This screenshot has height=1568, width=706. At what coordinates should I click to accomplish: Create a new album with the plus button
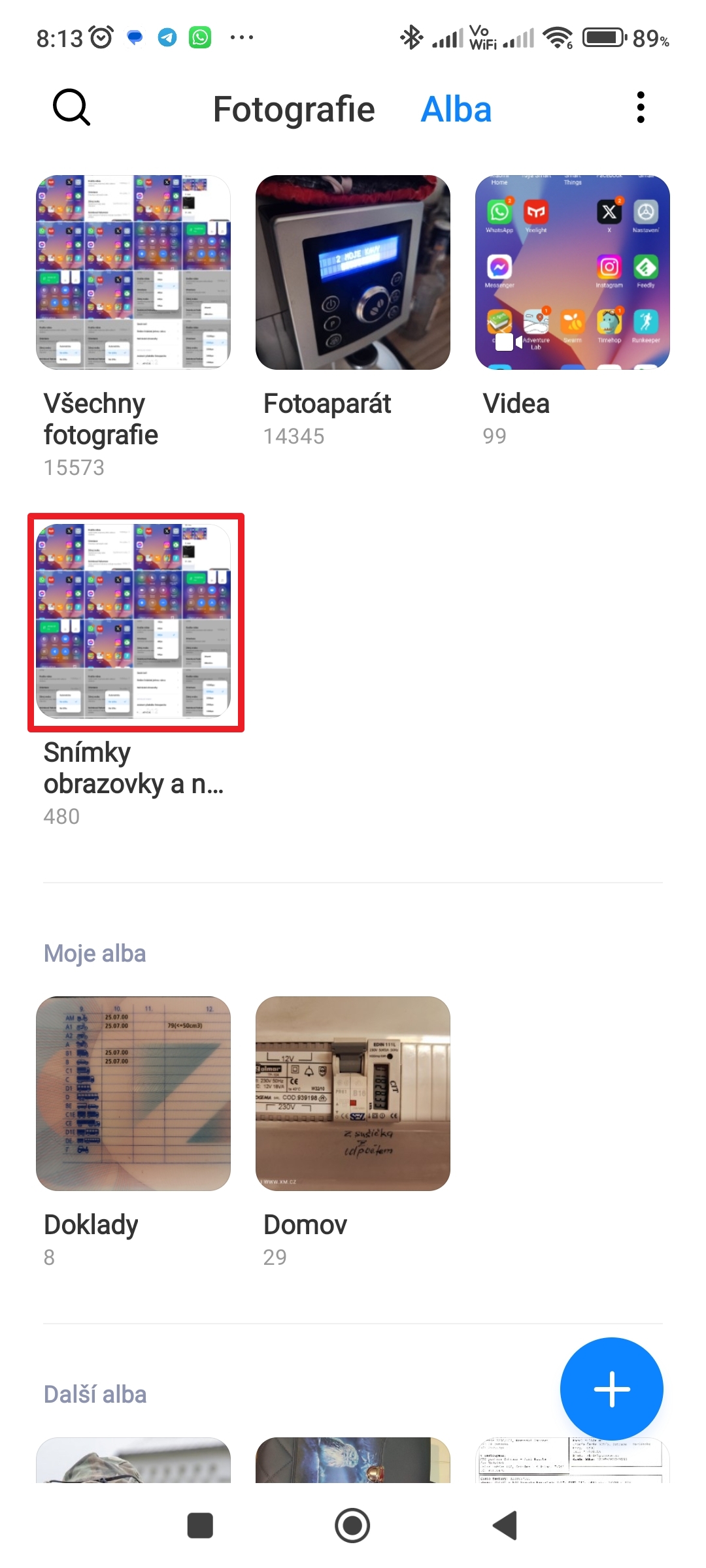click(611, 1389)
